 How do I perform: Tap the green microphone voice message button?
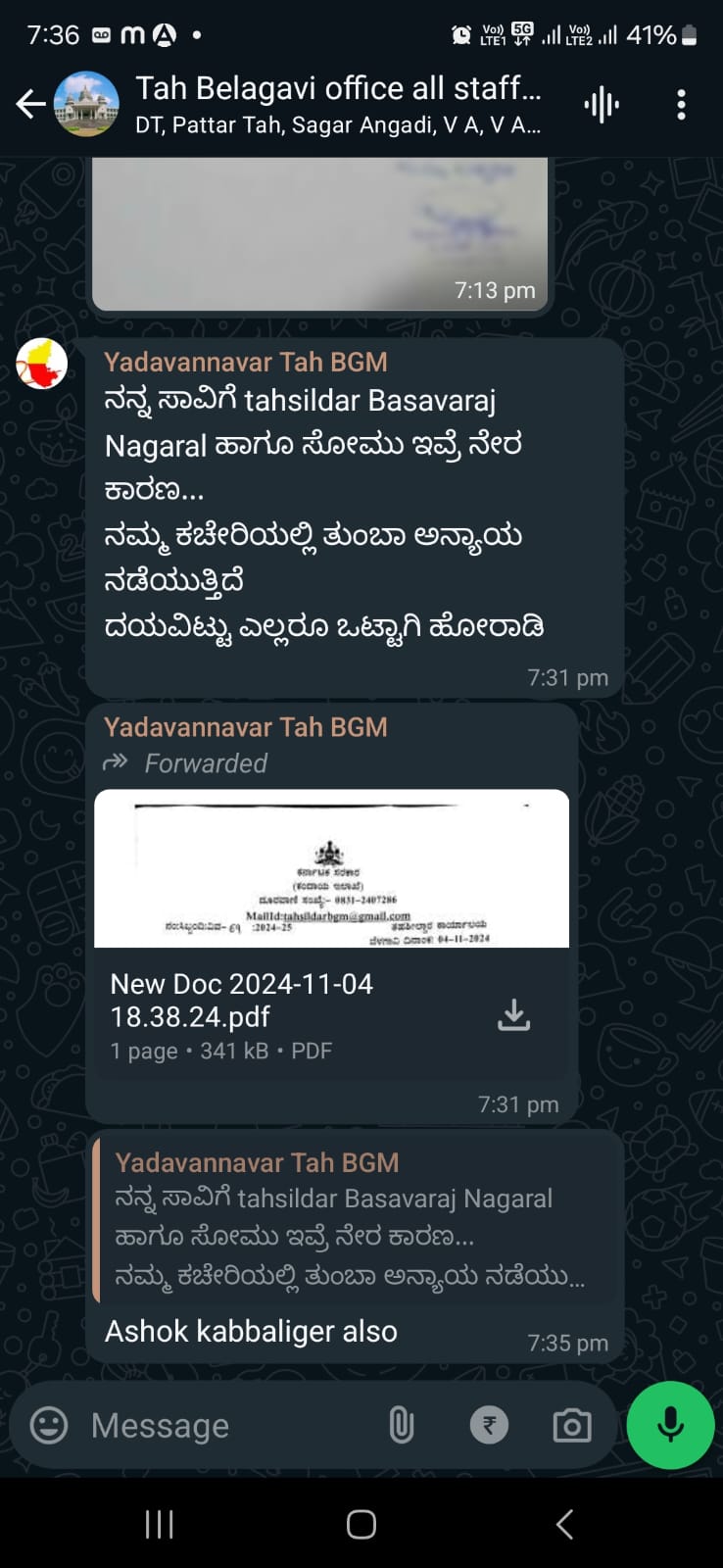[670, 1425]
